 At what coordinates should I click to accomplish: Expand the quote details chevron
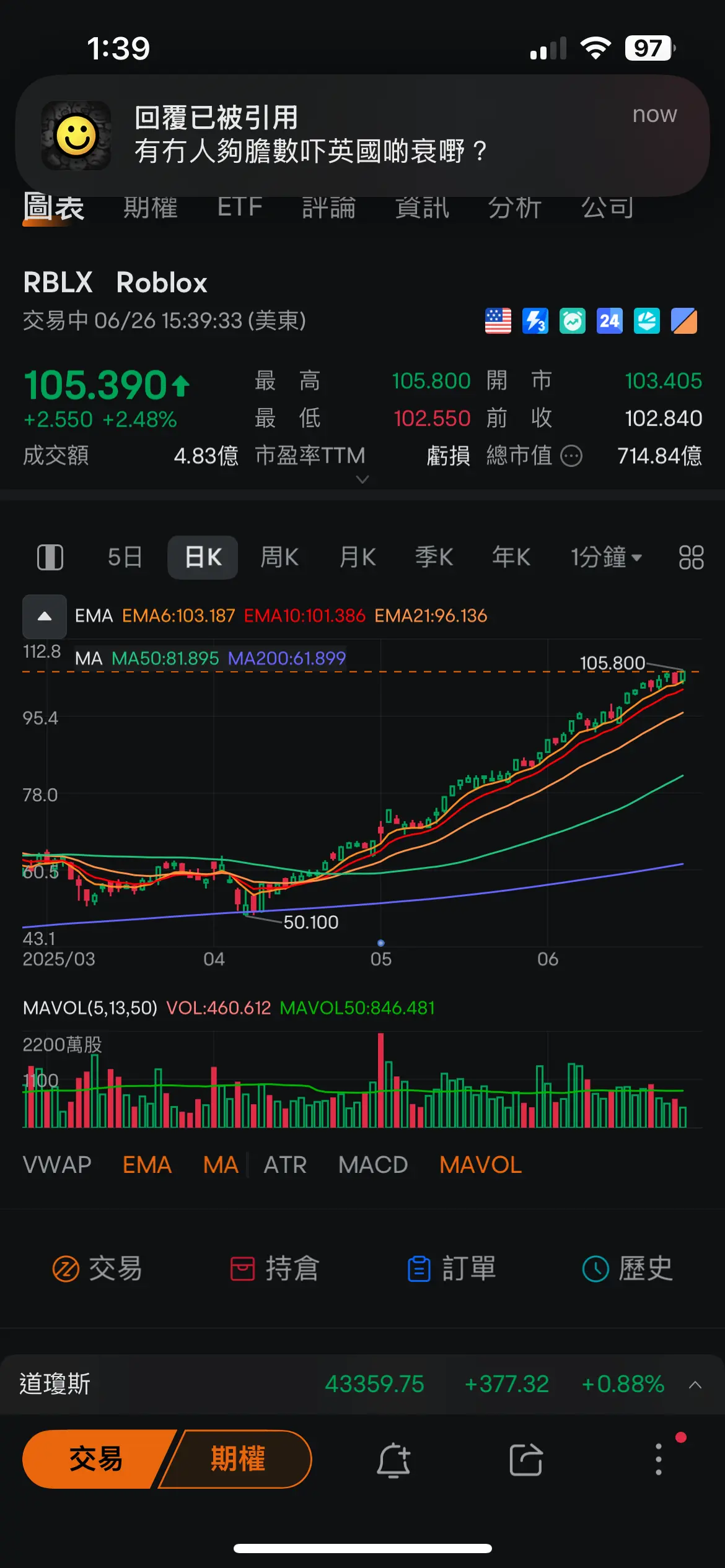point(362,479)
